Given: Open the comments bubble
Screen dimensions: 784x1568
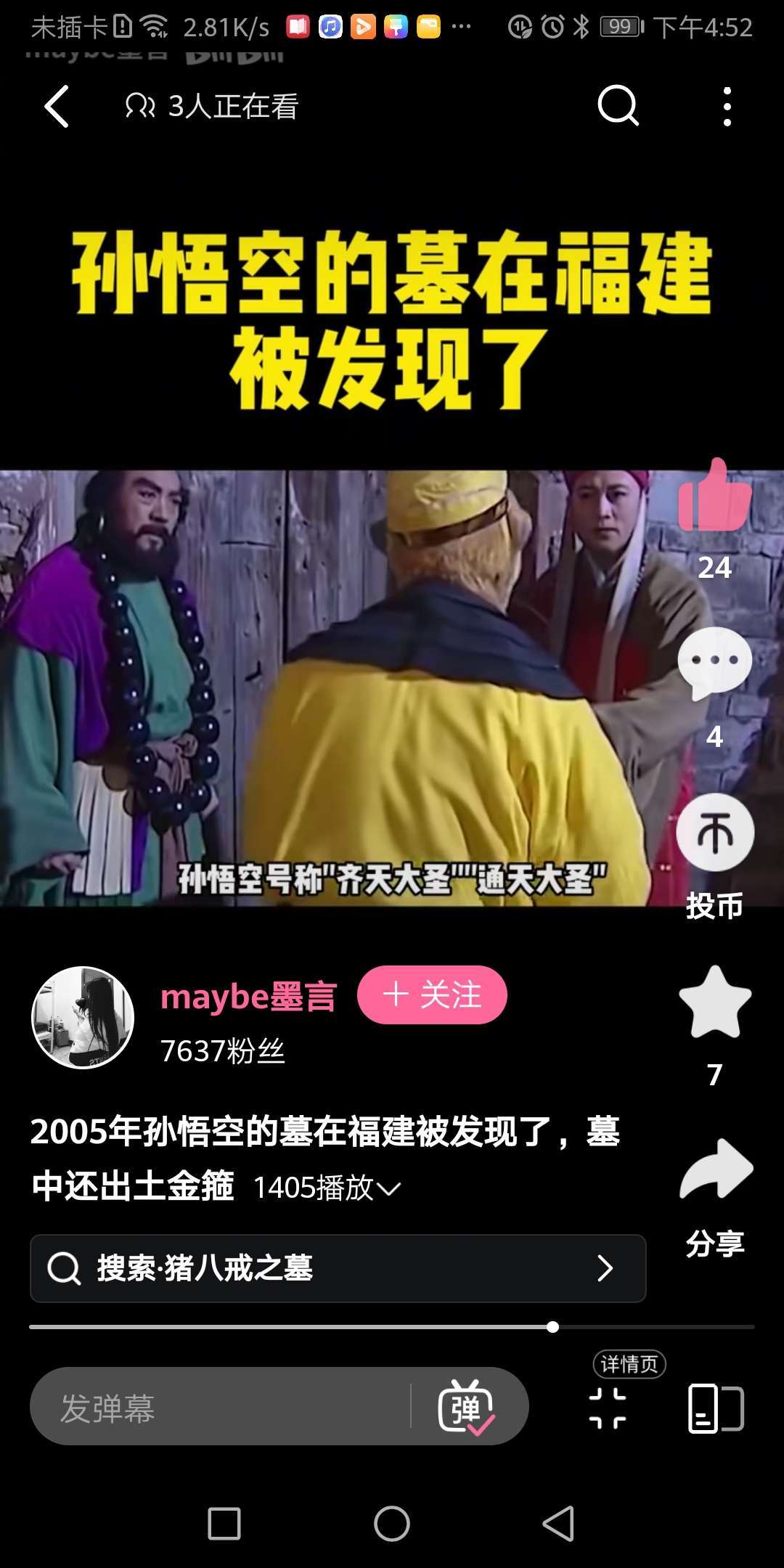Looking at the screenshot, I should 714,663.
